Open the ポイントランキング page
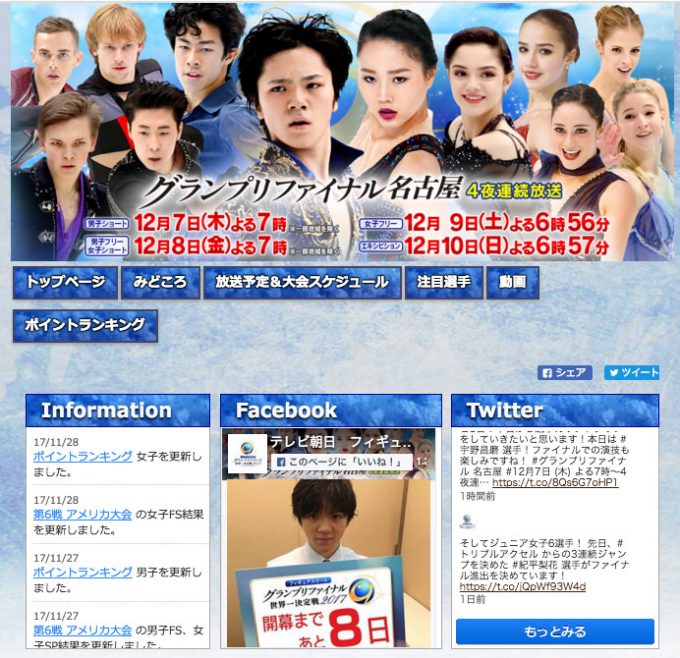This screenshot has width=680, height=658. pos(85,325)
